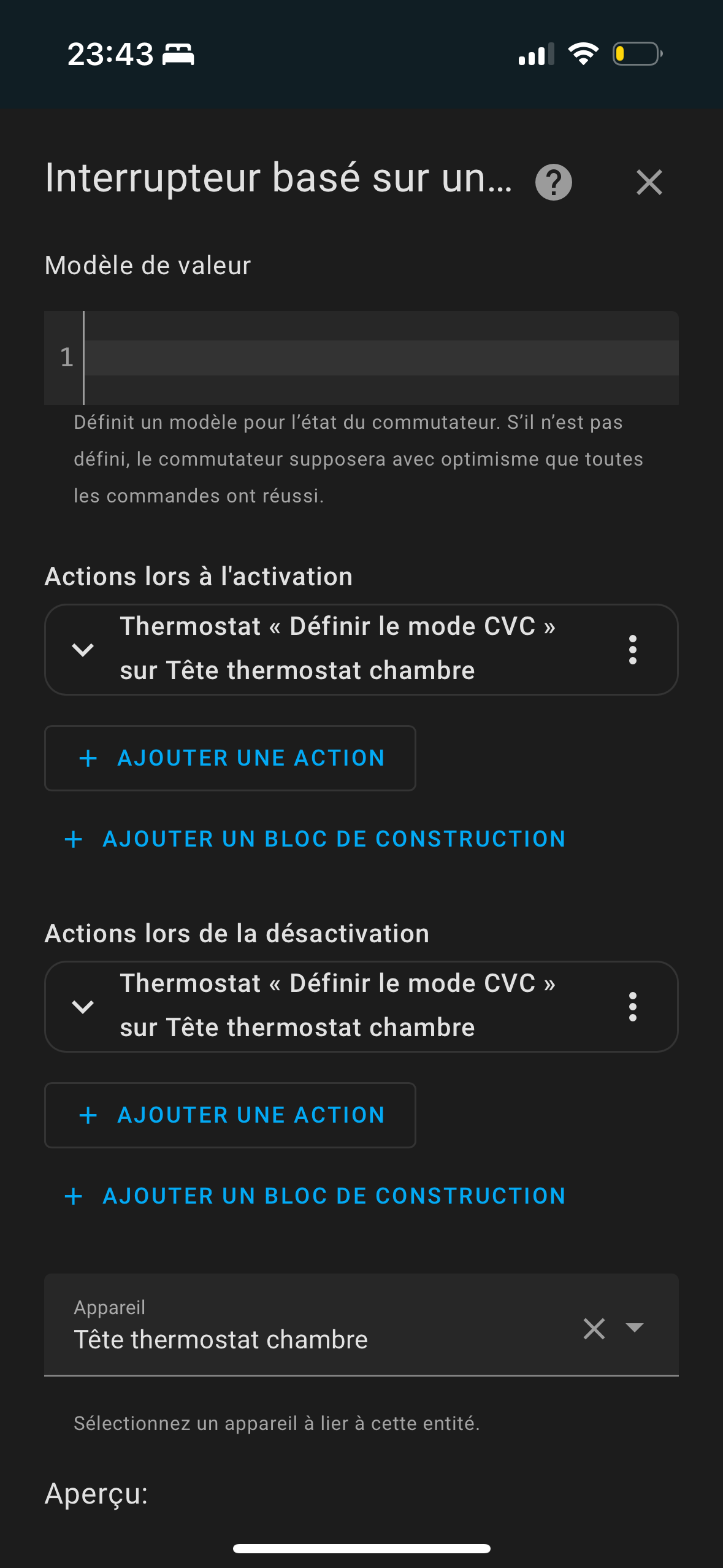This screenshot has width=723, height=1568.
Task: Expand the activation Thermostat action
Action: (83, 650)
